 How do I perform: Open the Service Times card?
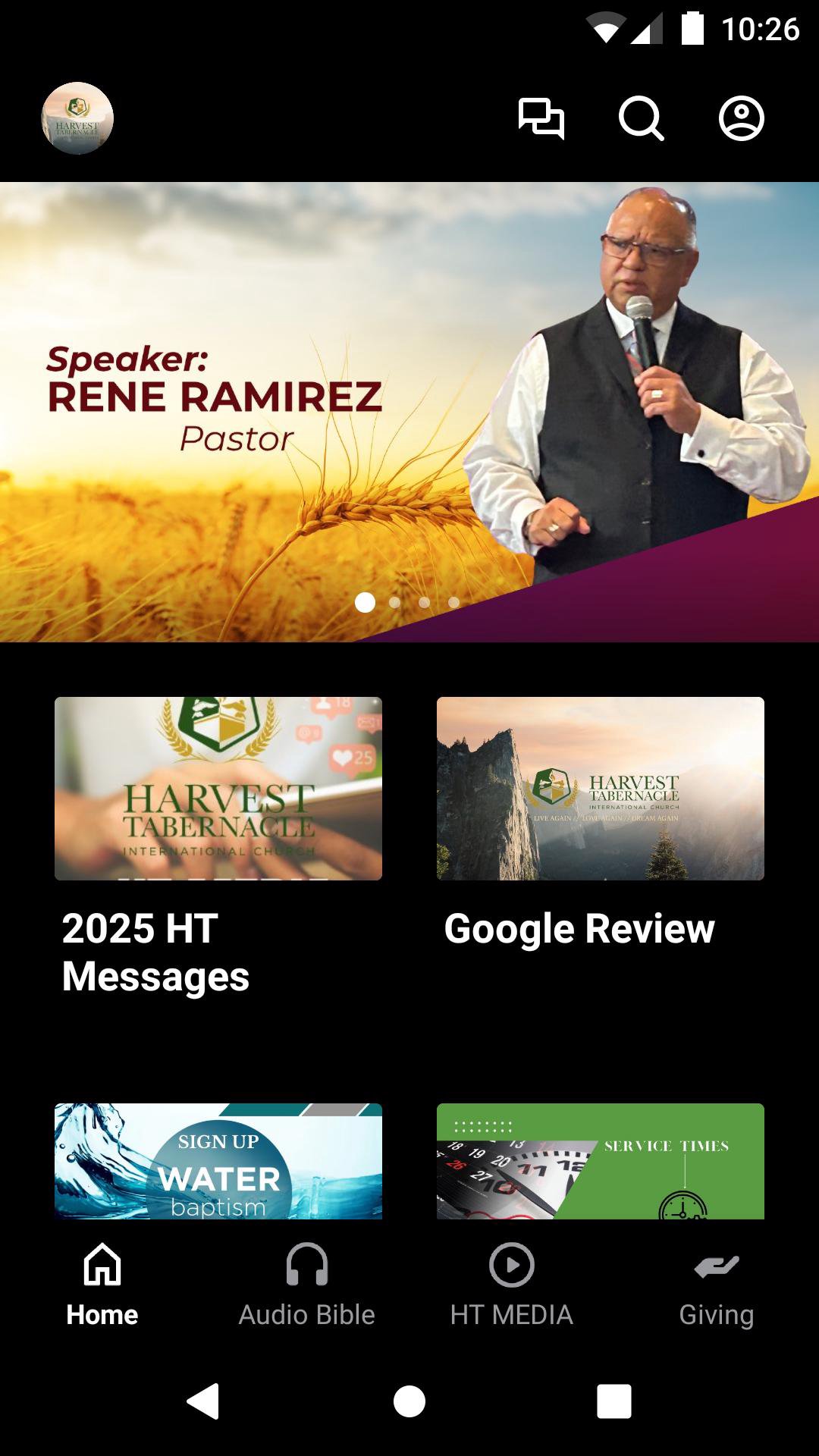[x=601, y=1161]
